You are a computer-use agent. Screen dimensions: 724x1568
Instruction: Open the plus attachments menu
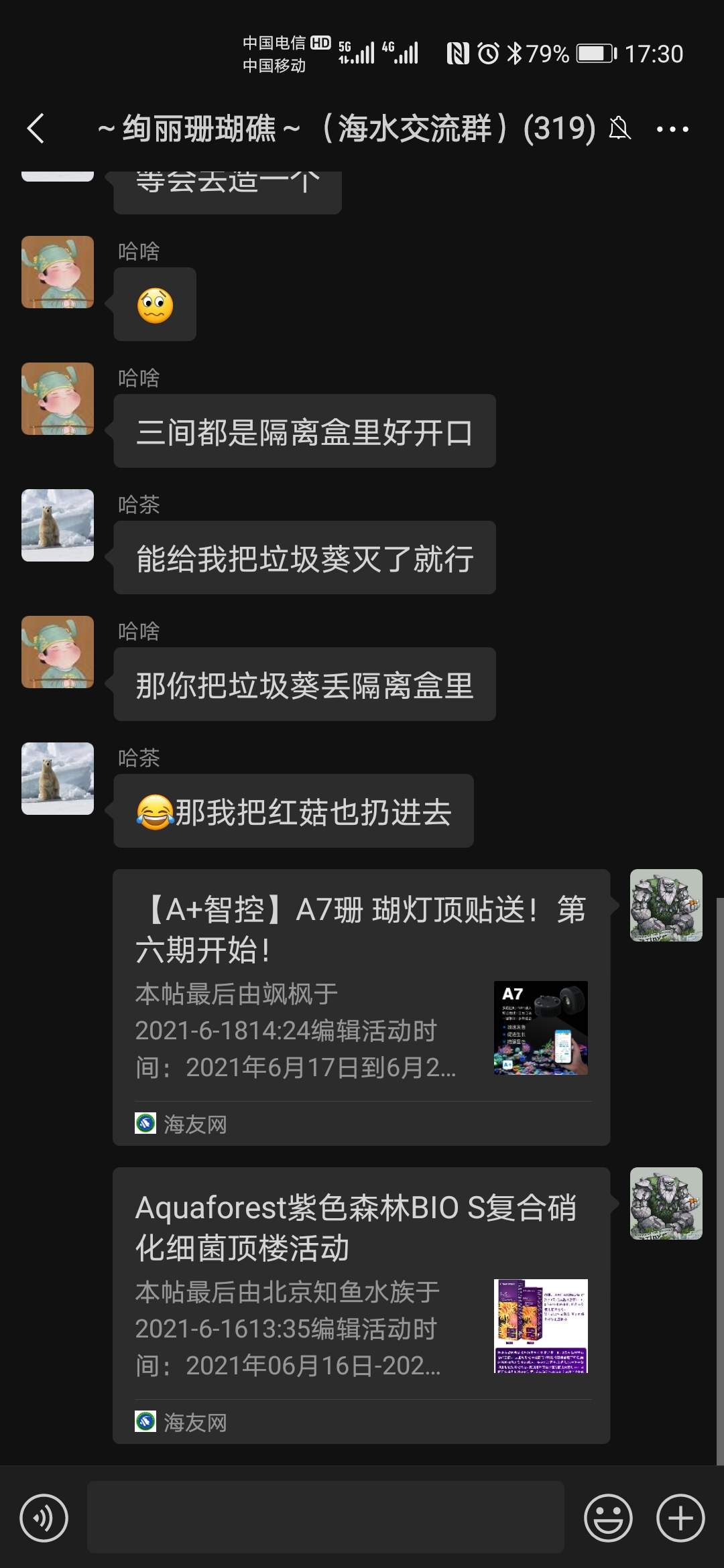(680, 1518)
